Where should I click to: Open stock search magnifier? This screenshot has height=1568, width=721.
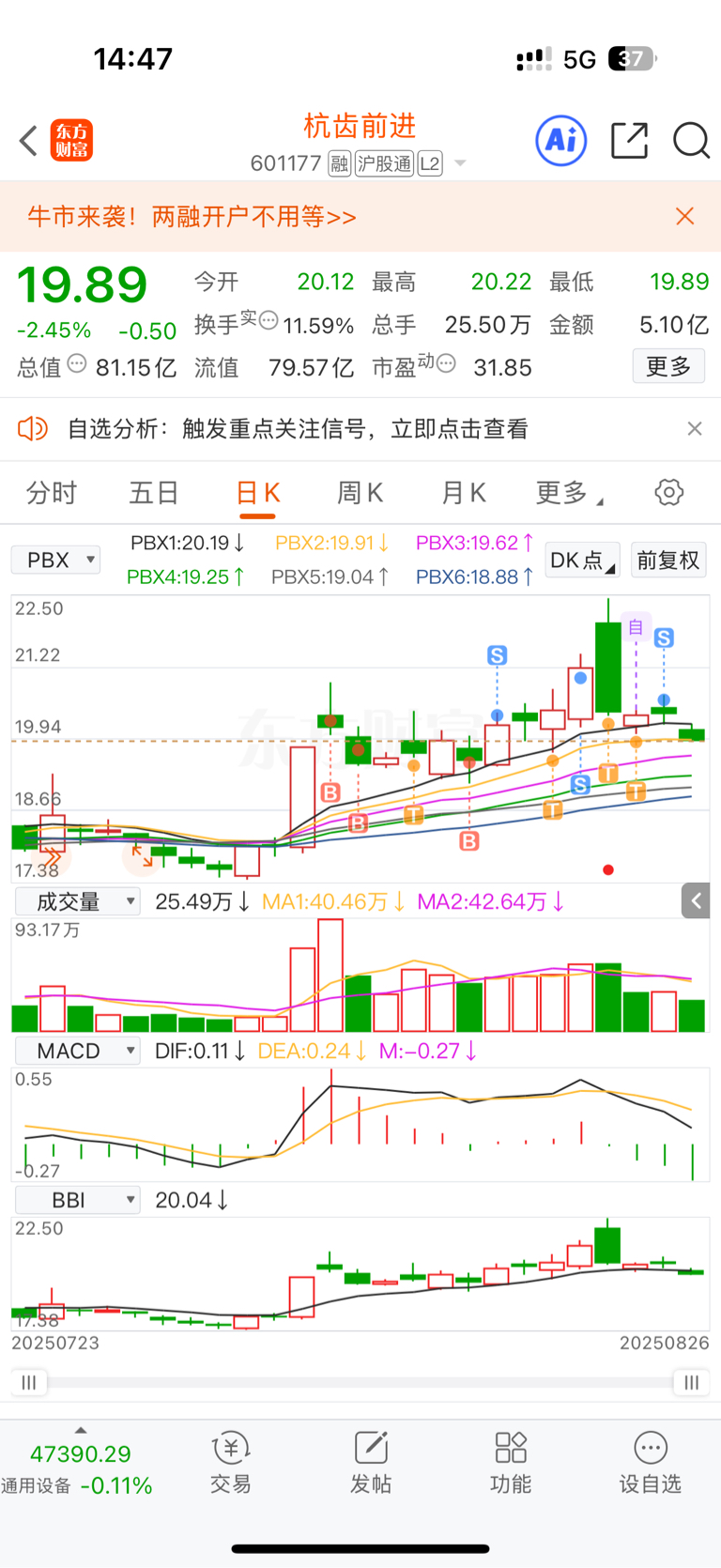click(x=691, y=141)
